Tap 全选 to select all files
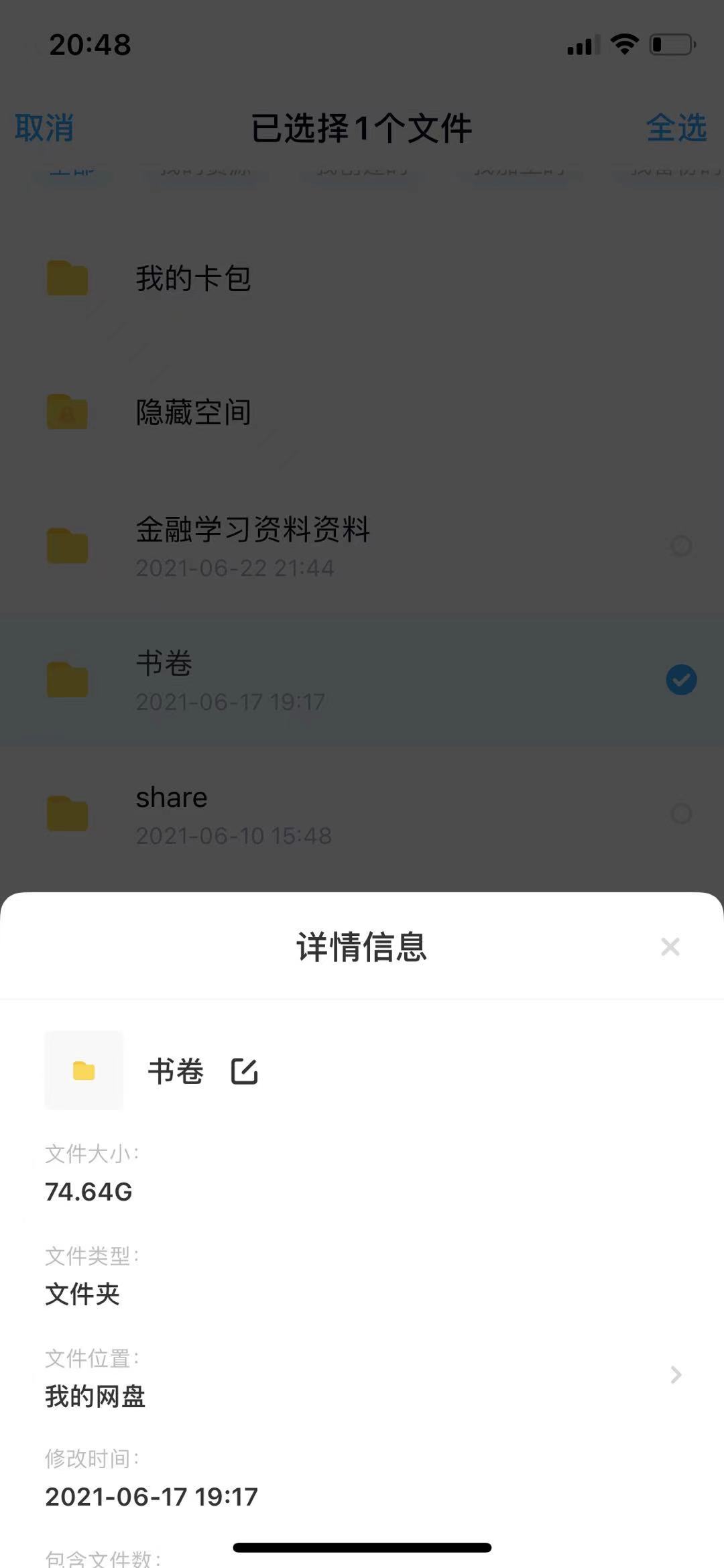Image resolution: width=724 pixels, height=1568 pixels. click(676, 127)
